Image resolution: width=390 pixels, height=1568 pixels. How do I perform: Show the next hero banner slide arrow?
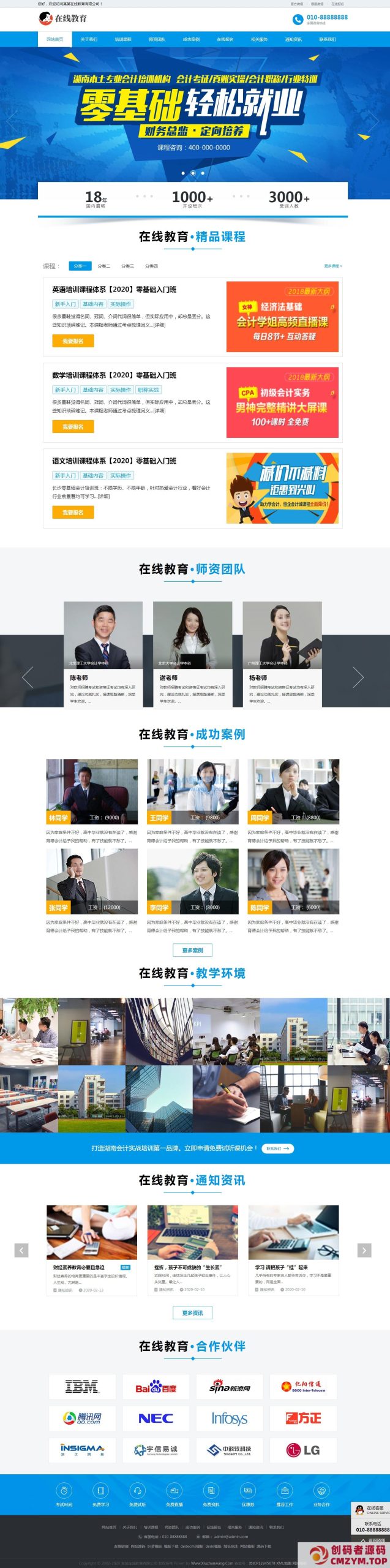pyautogui.click(x=374, y=119)
